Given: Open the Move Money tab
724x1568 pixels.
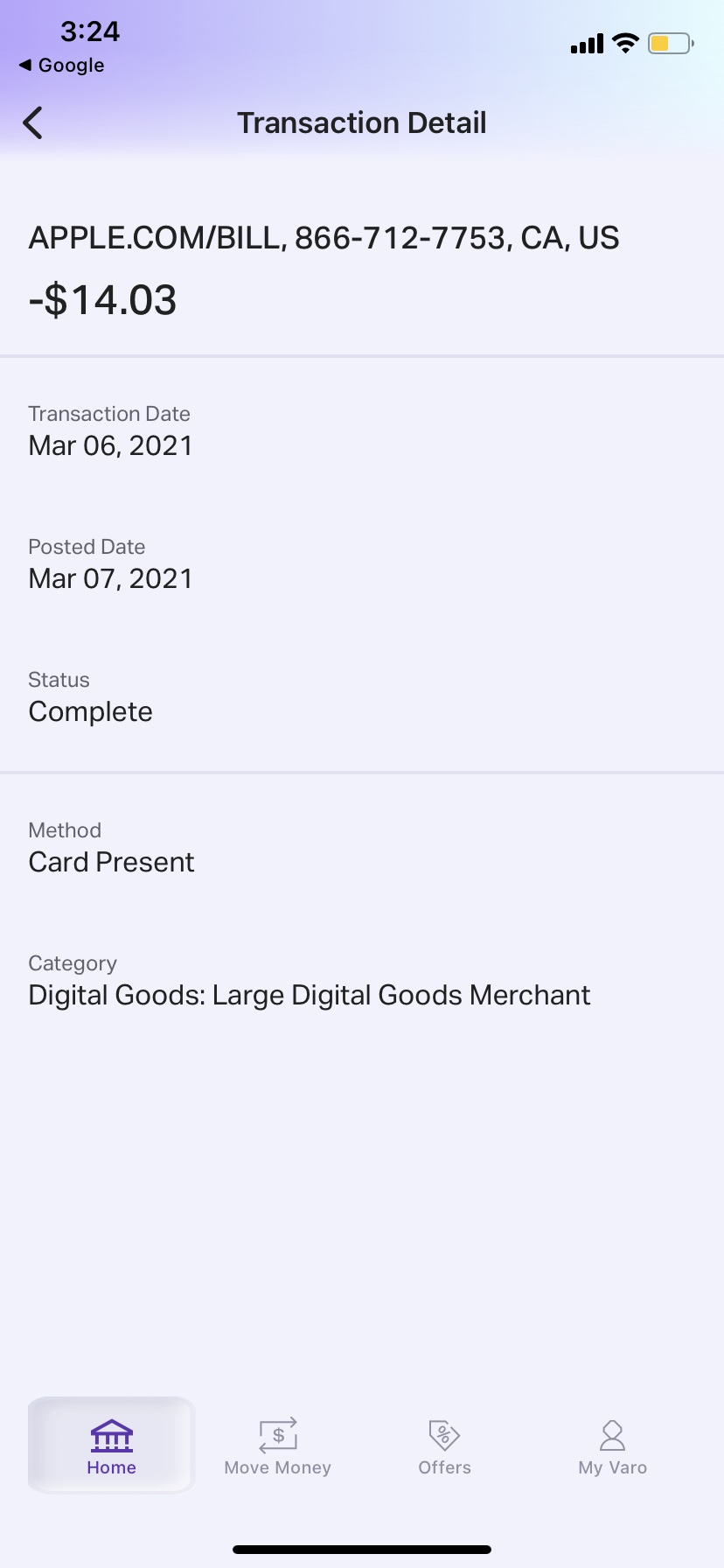Looking at the screenshot, I should pyautogui.click(x=278, y=1445).
